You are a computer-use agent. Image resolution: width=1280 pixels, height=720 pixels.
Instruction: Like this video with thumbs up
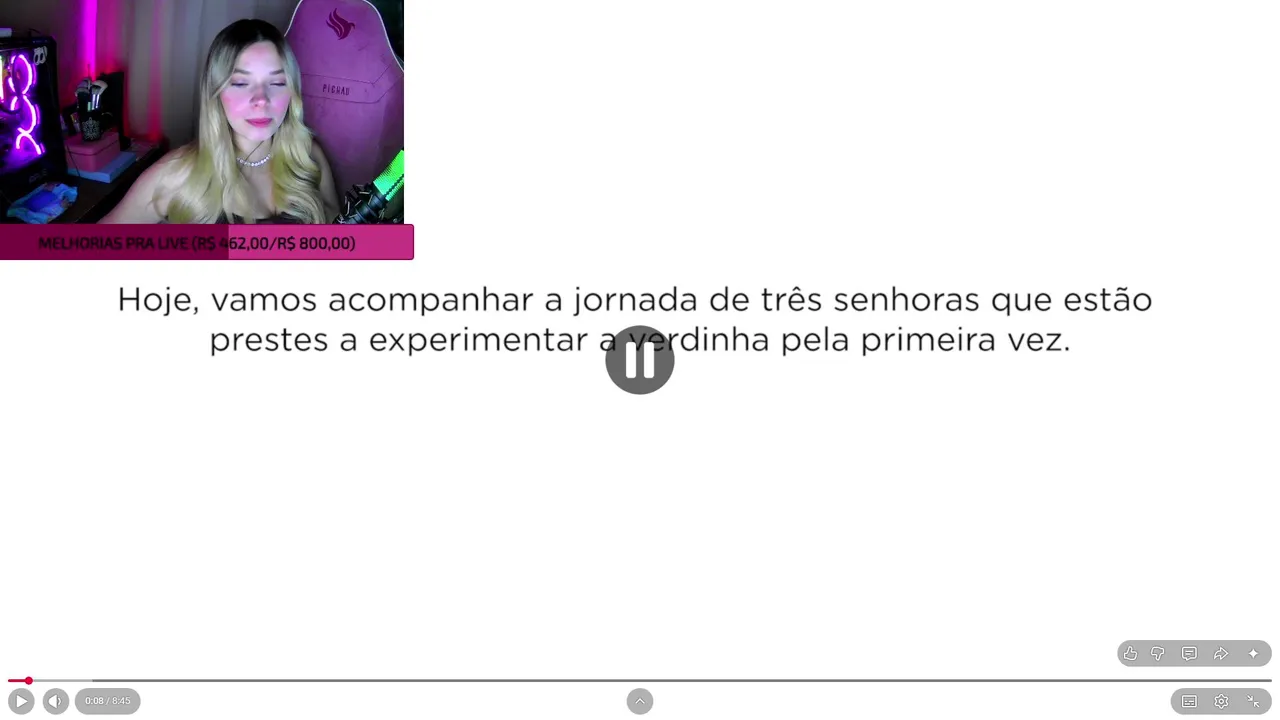[1130, 654]
